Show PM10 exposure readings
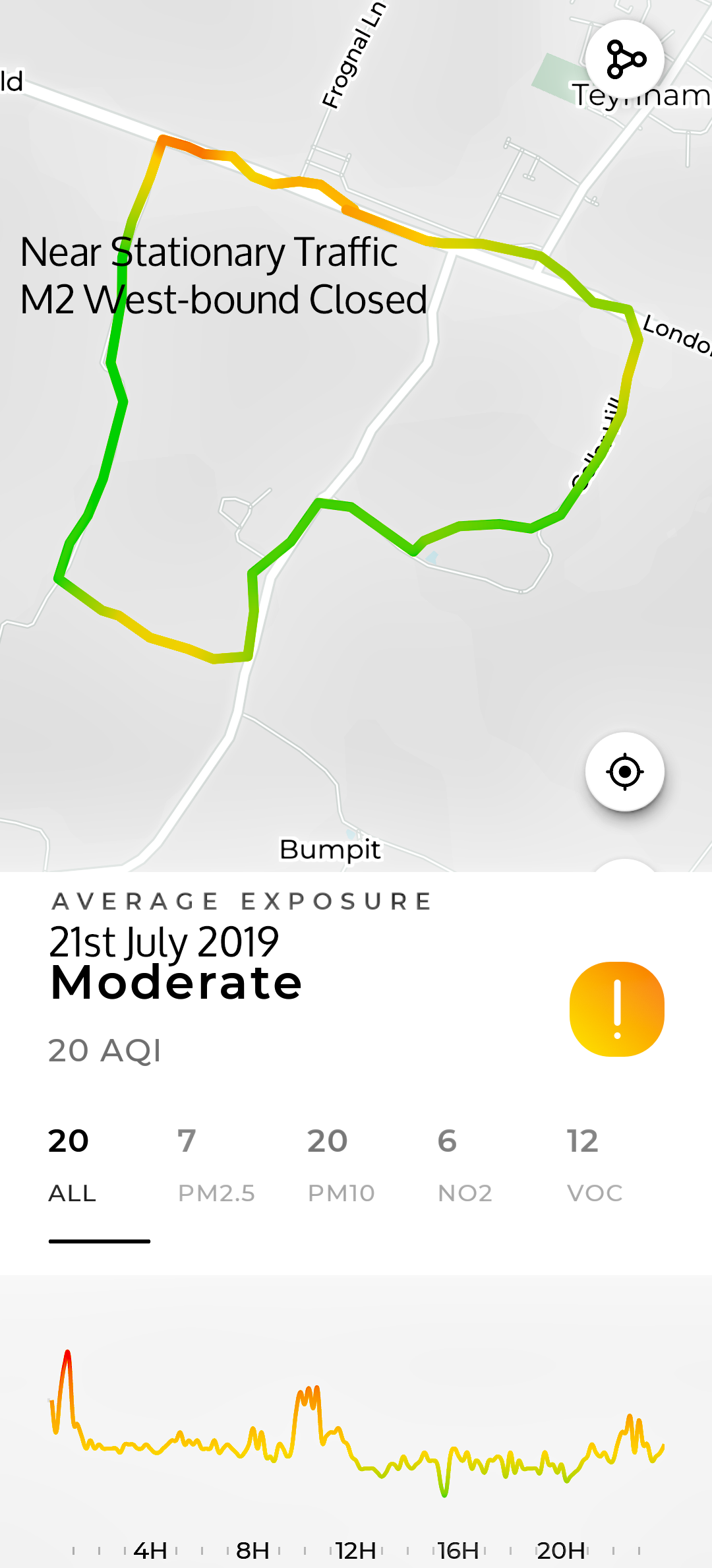The height and width of the screenshot is (1568, 712). coord(341,1165)
